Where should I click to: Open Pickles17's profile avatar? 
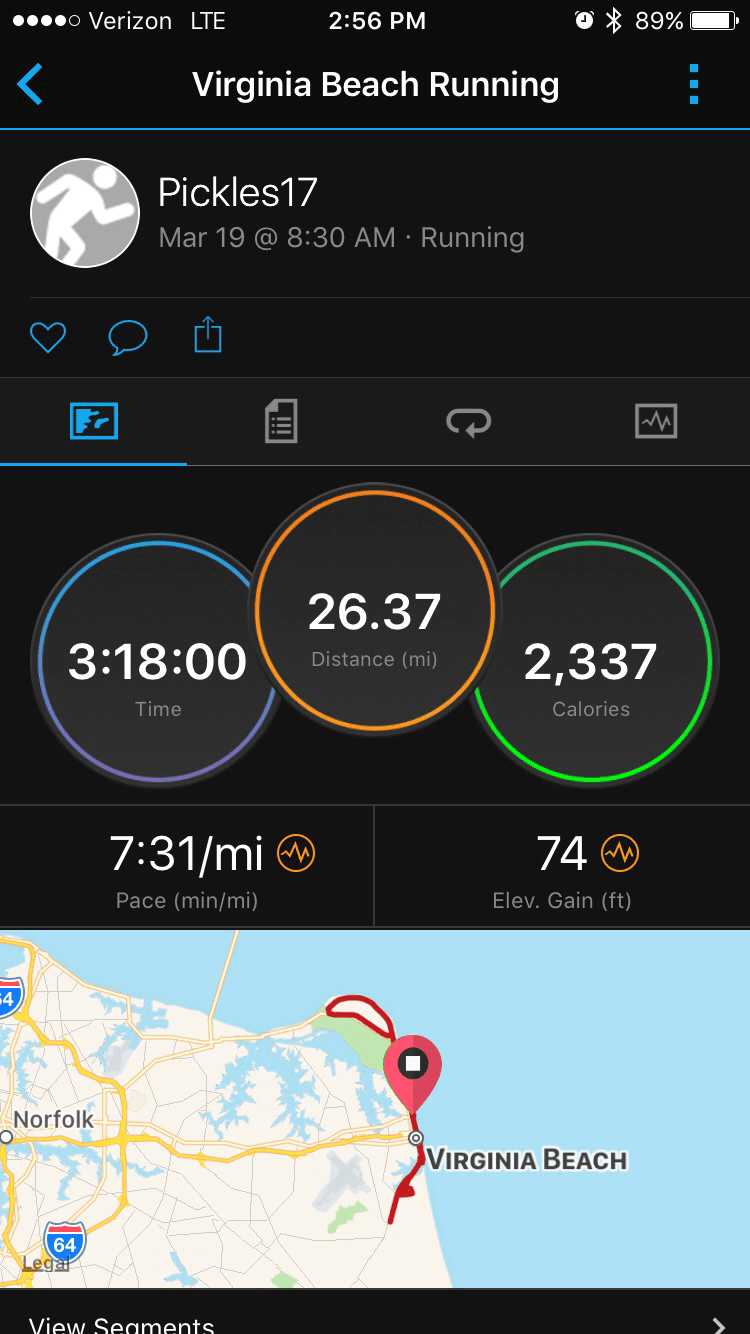tap(85, 213)
